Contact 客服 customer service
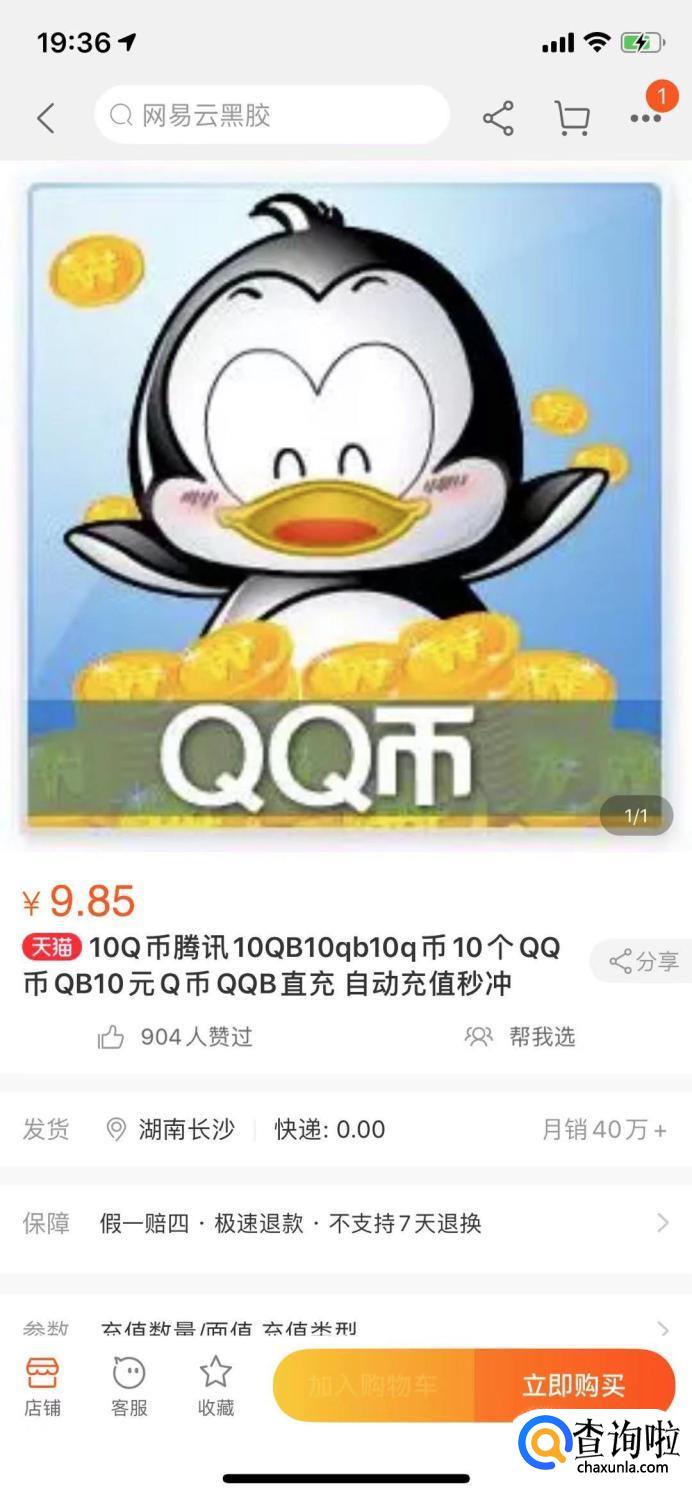The width and height of the screenshot is (692, 1498). point(129,1387)
